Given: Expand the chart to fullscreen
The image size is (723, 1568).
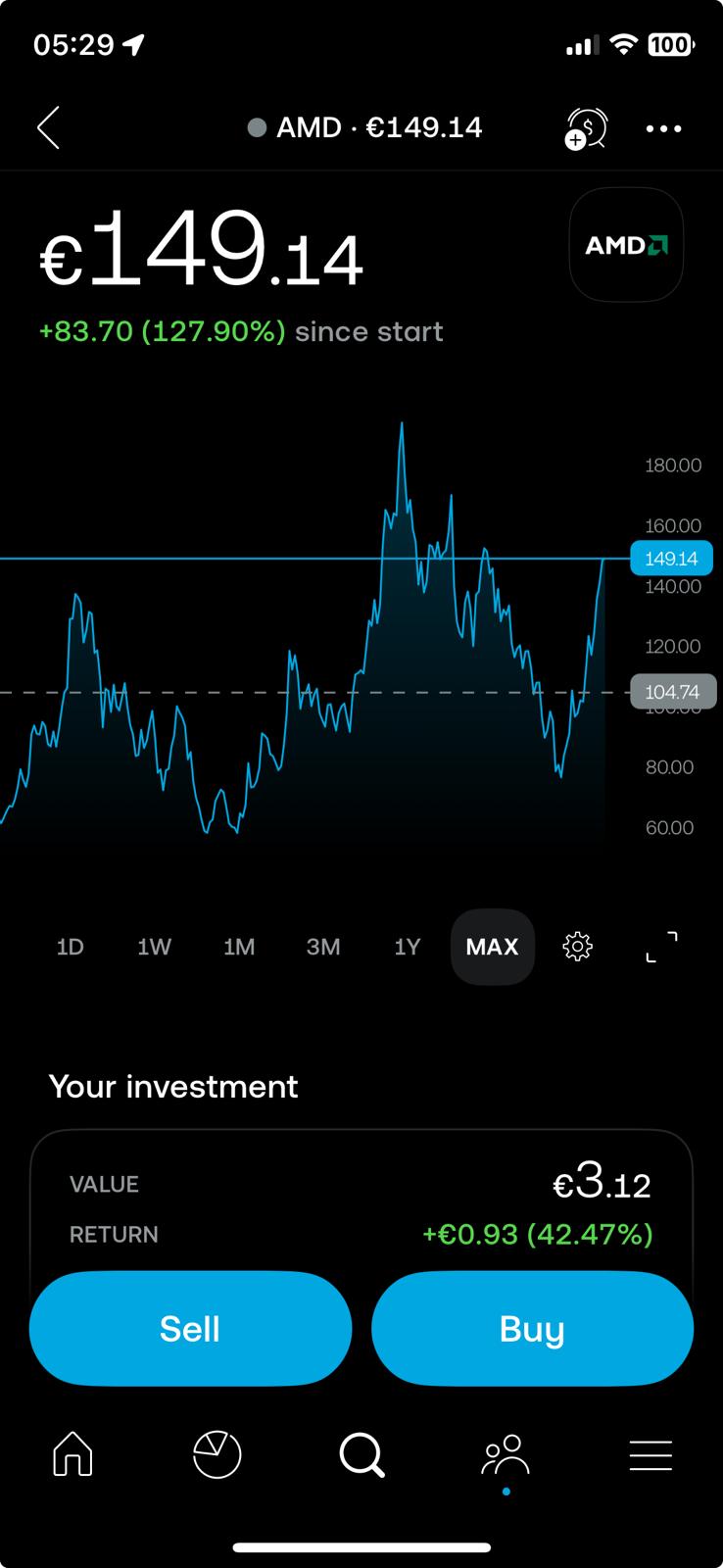Looking at the screenshot, I should pos(661,947).
